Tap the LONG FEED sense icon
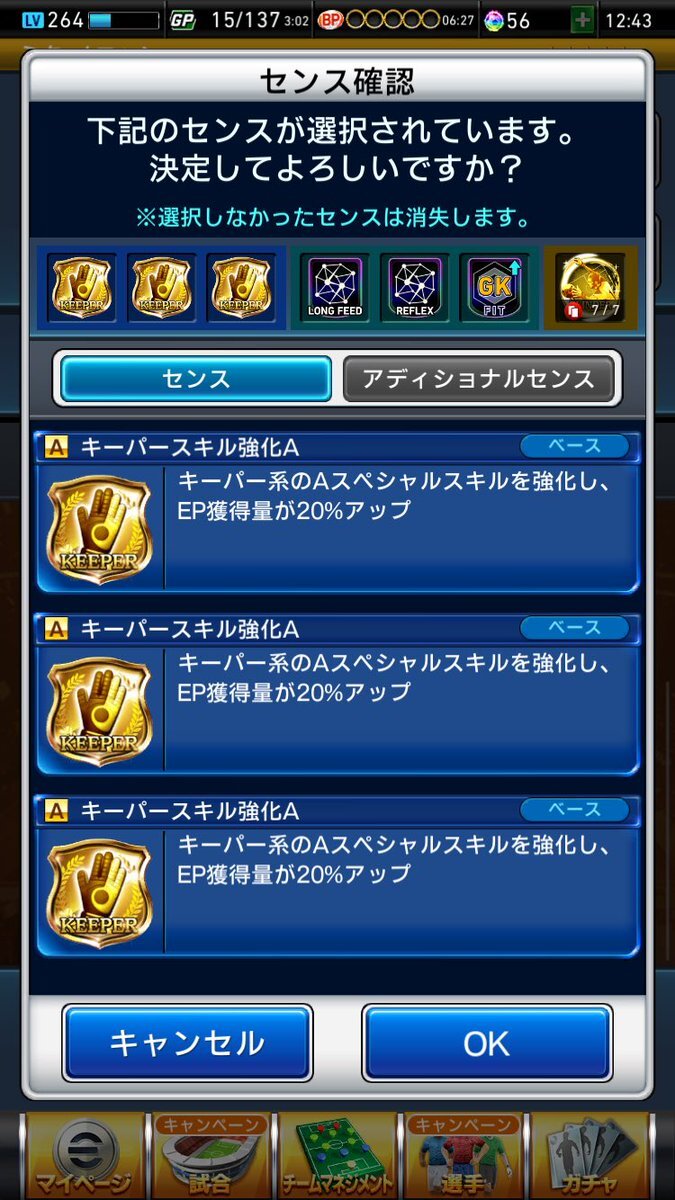Screen dimensions: 675x1200 tap(334, 288)
